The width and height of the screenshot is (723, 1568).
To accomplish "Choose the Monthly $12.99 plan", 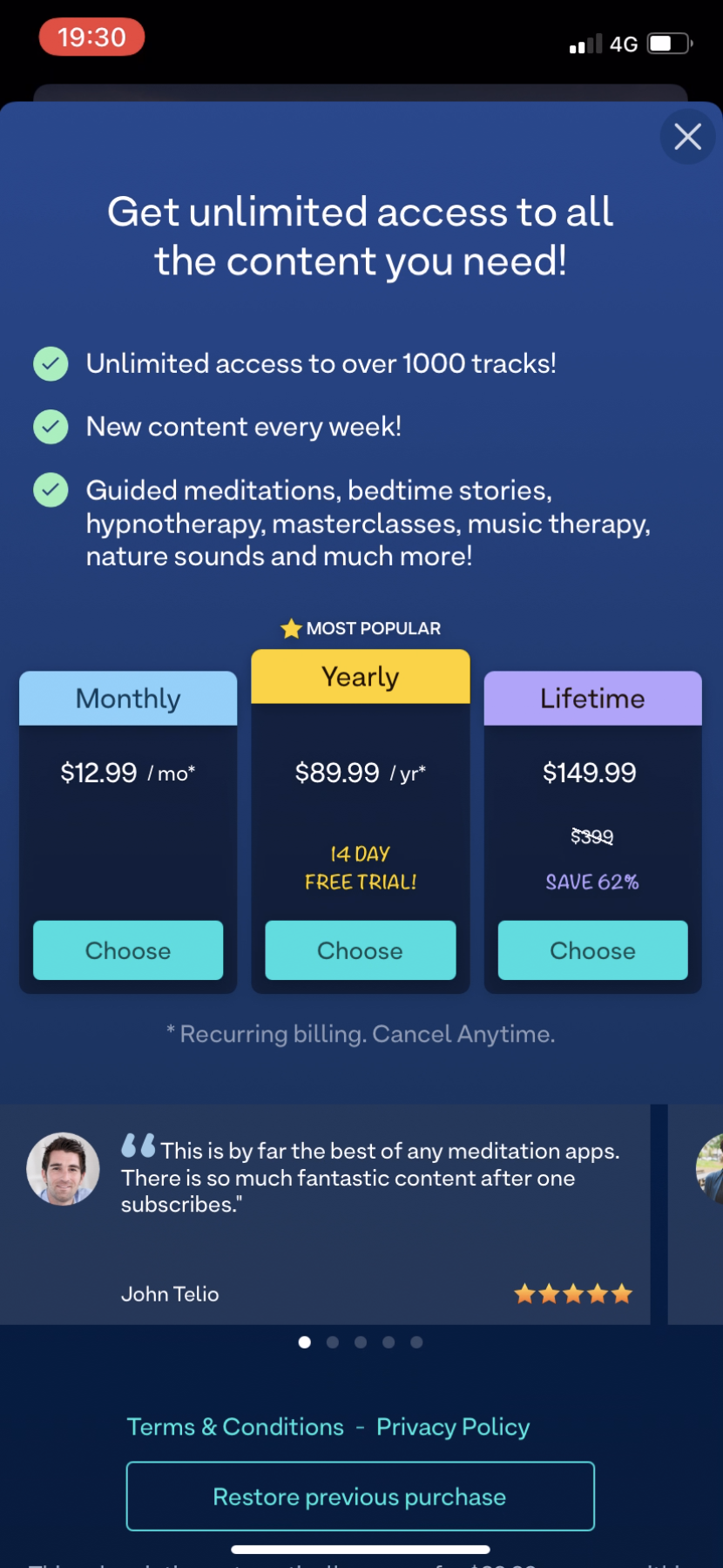I will pyautogui.click(x=128, y=950).
